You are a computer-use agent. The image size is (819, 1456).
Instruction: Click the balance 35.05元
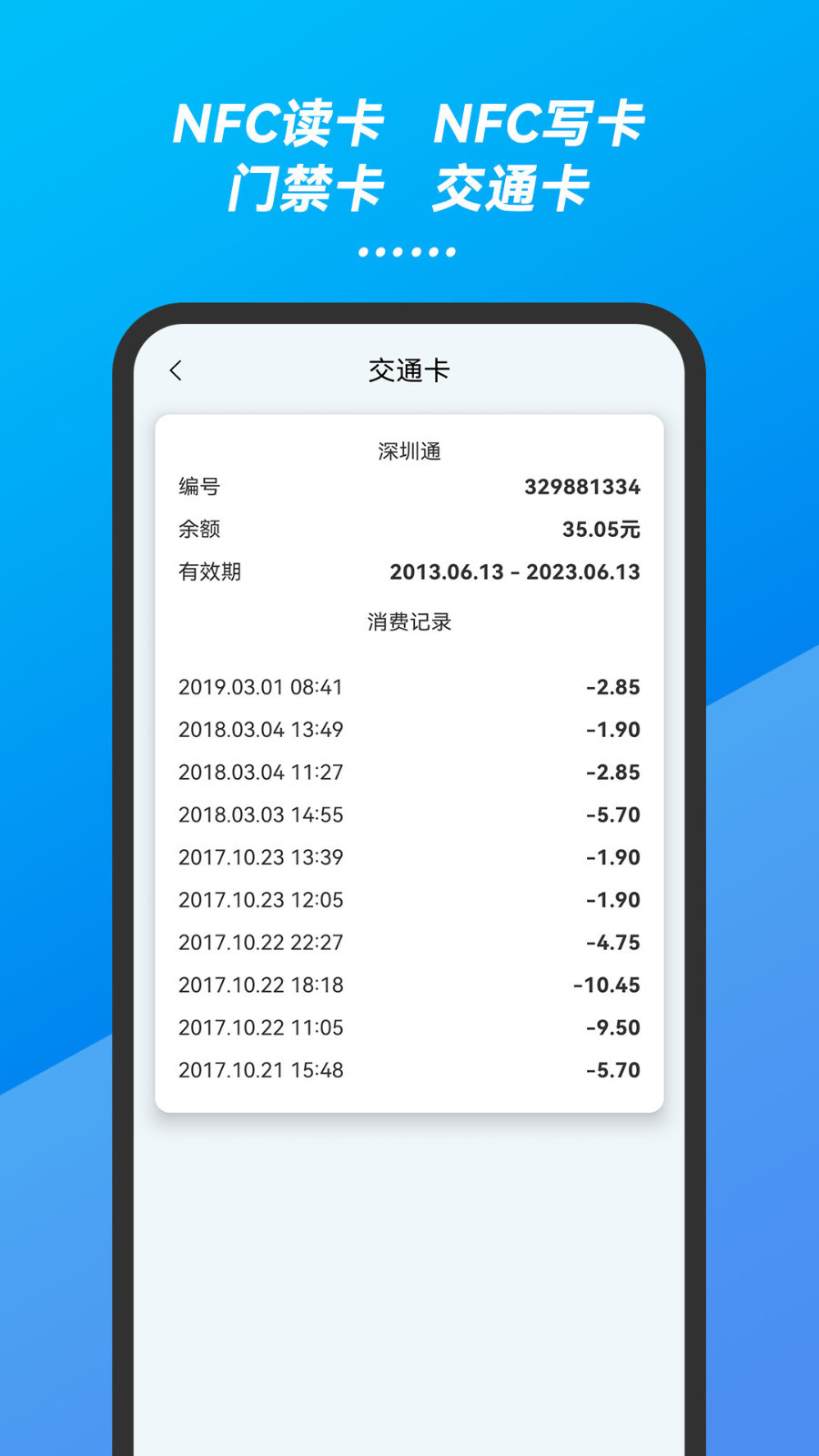(x=602, y=529)
